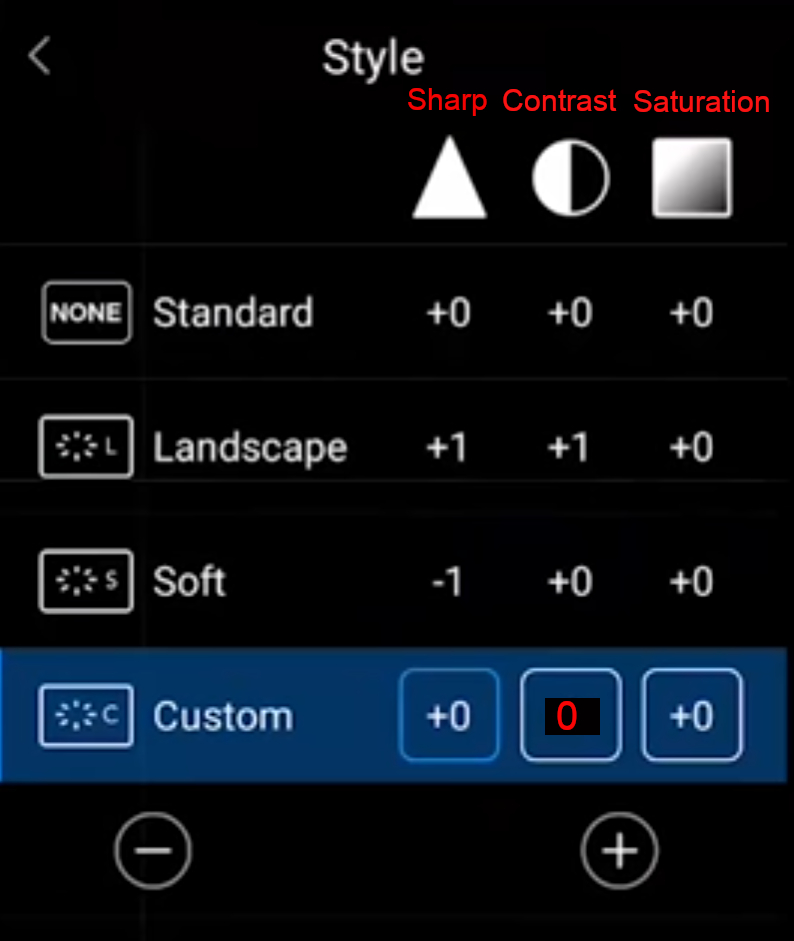Pick the Custom saturation value box

pos(692,716)
